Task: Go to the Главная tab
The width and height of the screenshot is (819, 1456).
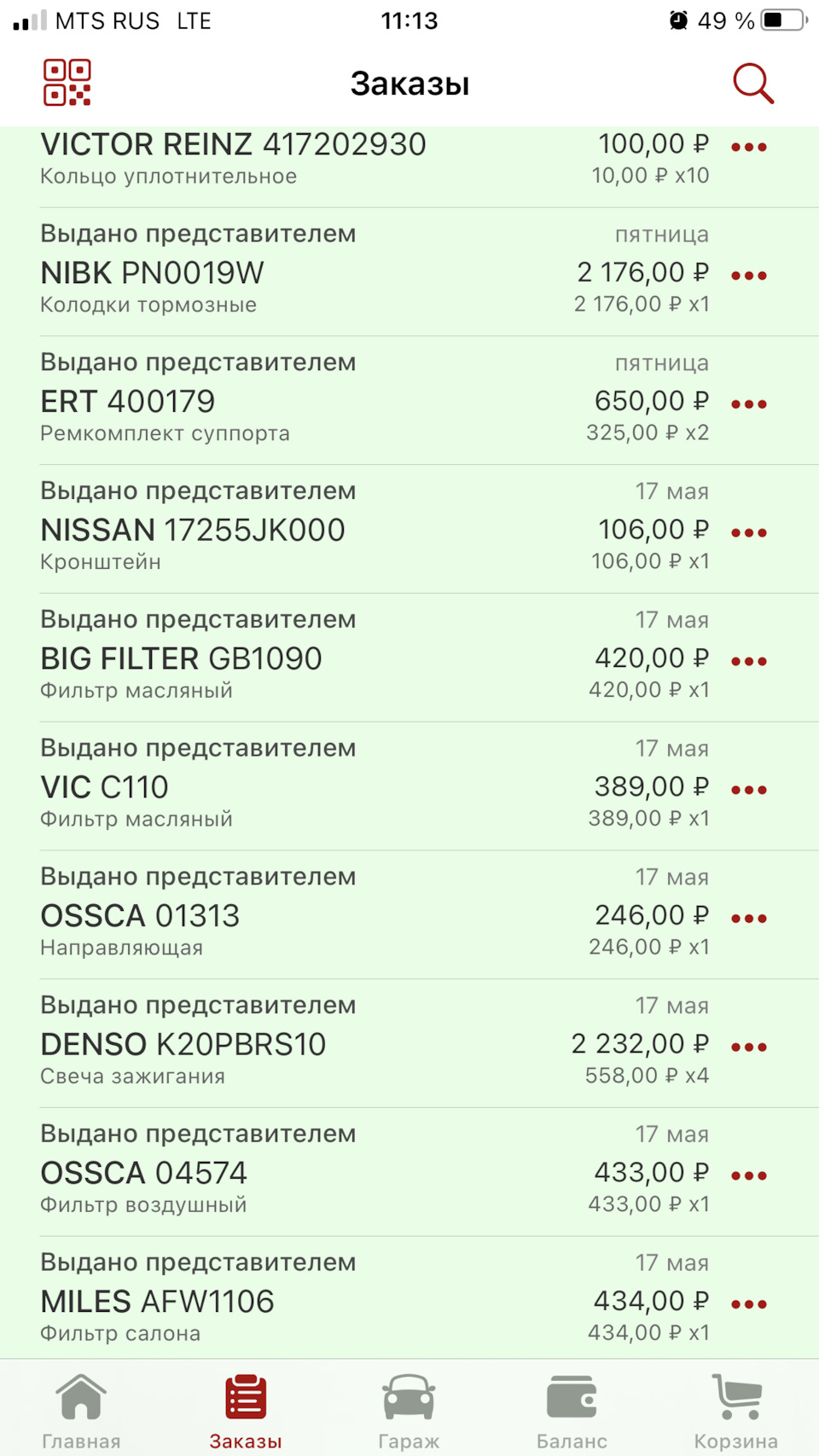Action: click(81, 1410)
